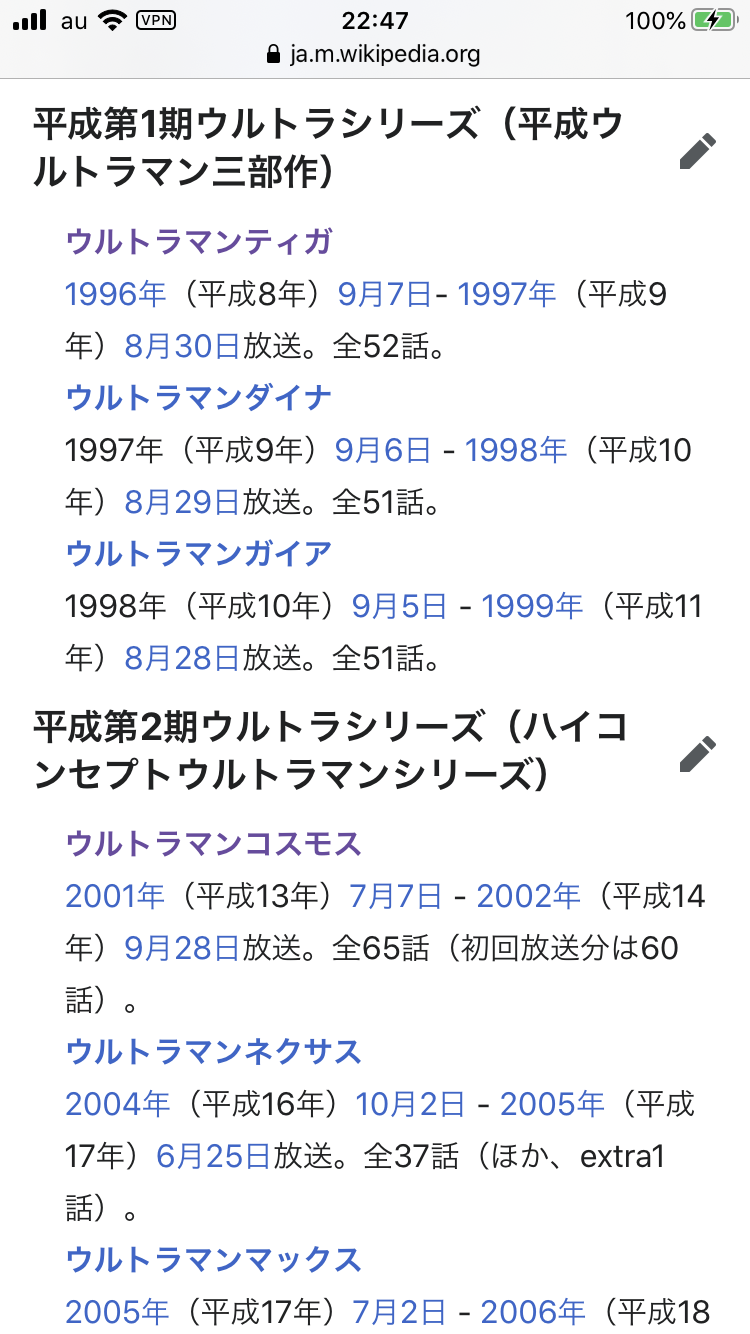
Task: Open the ウルトラマンコスモス article link
Action: tap(213, 844)
